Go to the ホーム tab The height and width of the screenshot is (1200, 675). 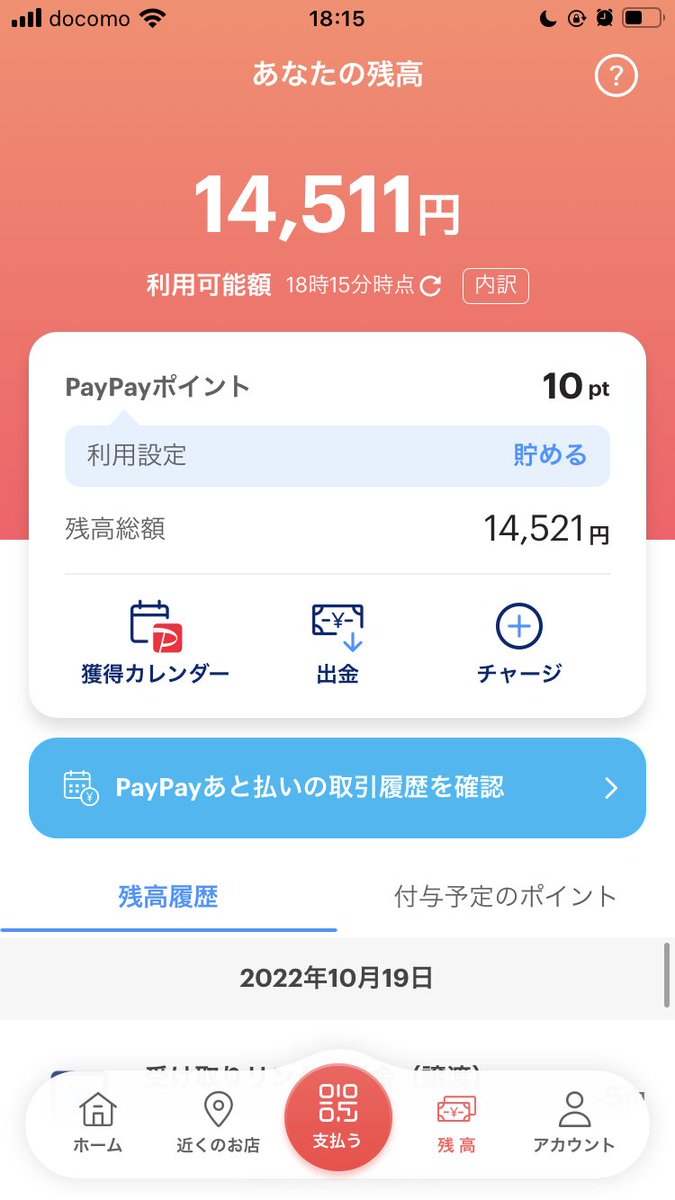coord(98,1123)
